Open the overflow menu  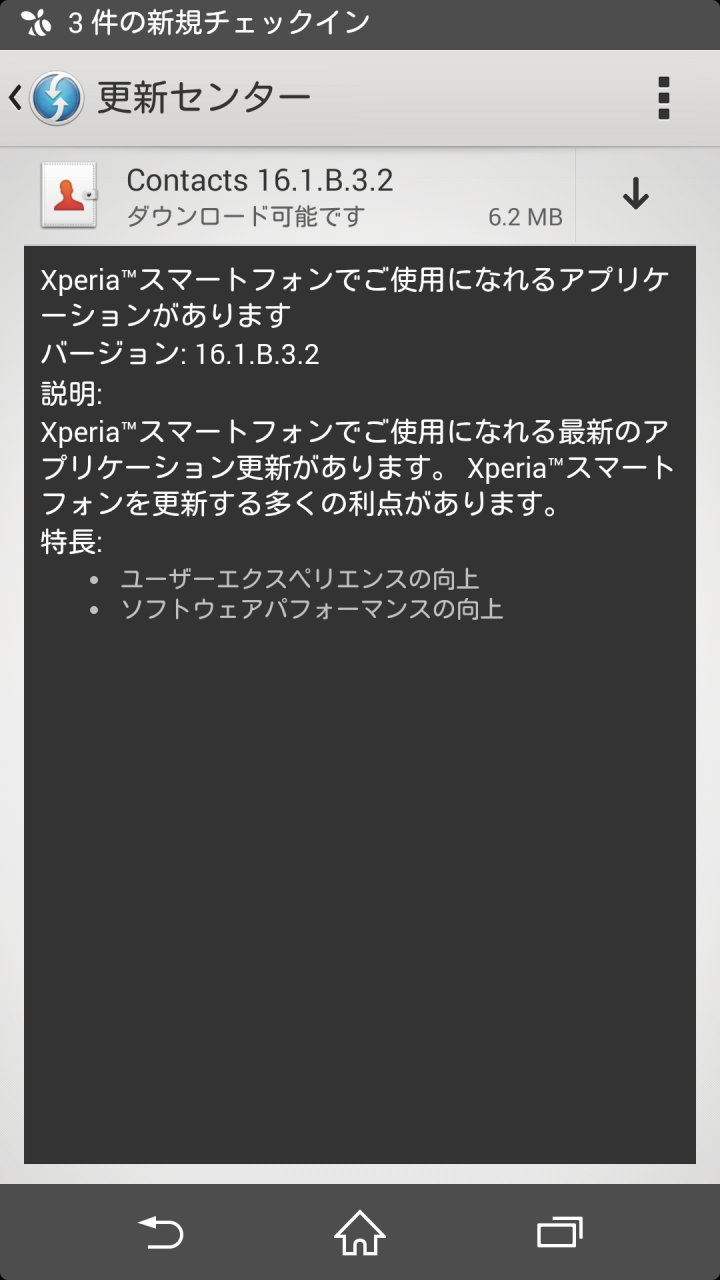click(663, 98)
